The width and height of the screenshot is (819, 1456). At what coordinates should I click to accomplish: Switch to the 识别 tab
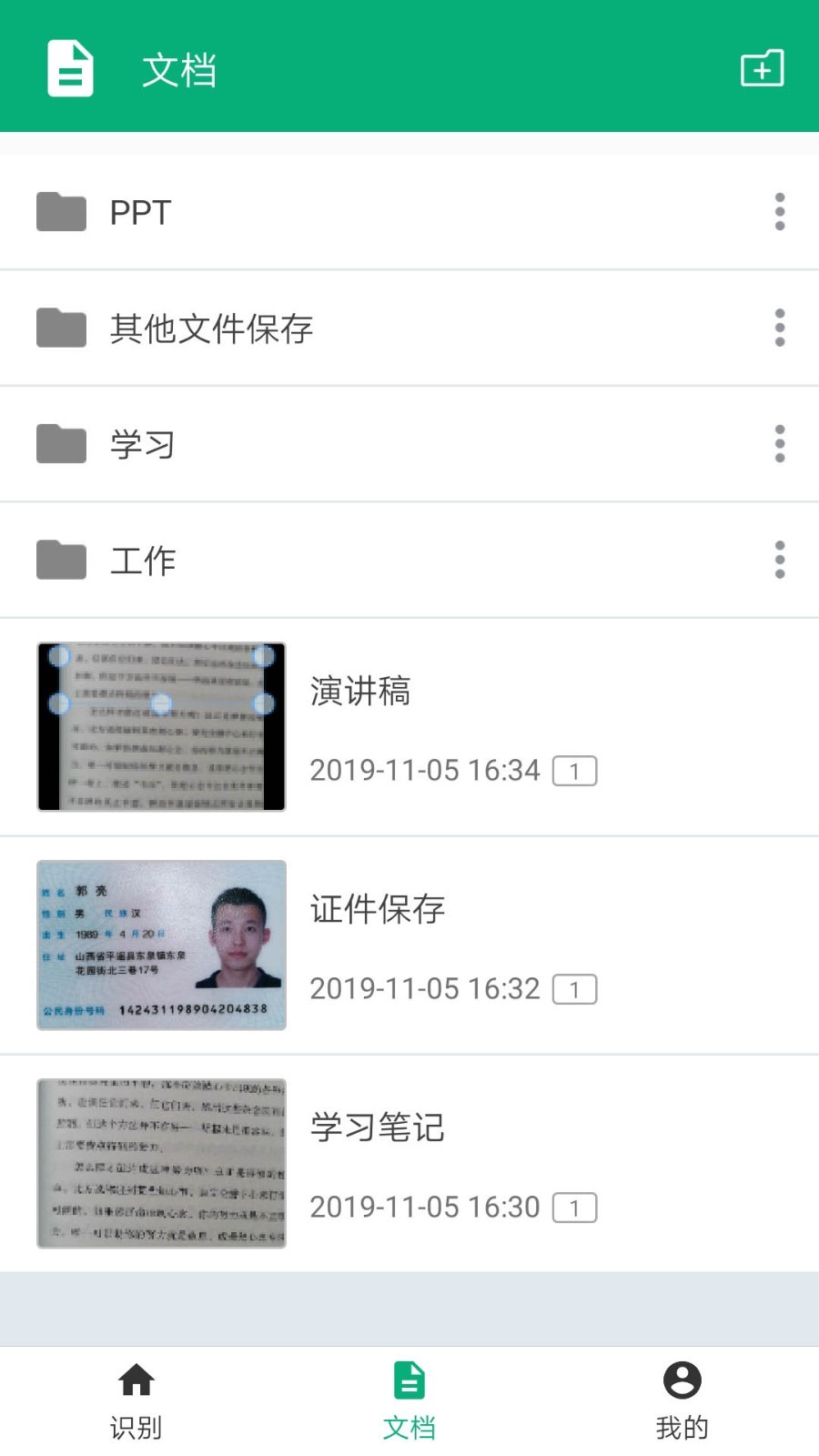click(136, 1401)
